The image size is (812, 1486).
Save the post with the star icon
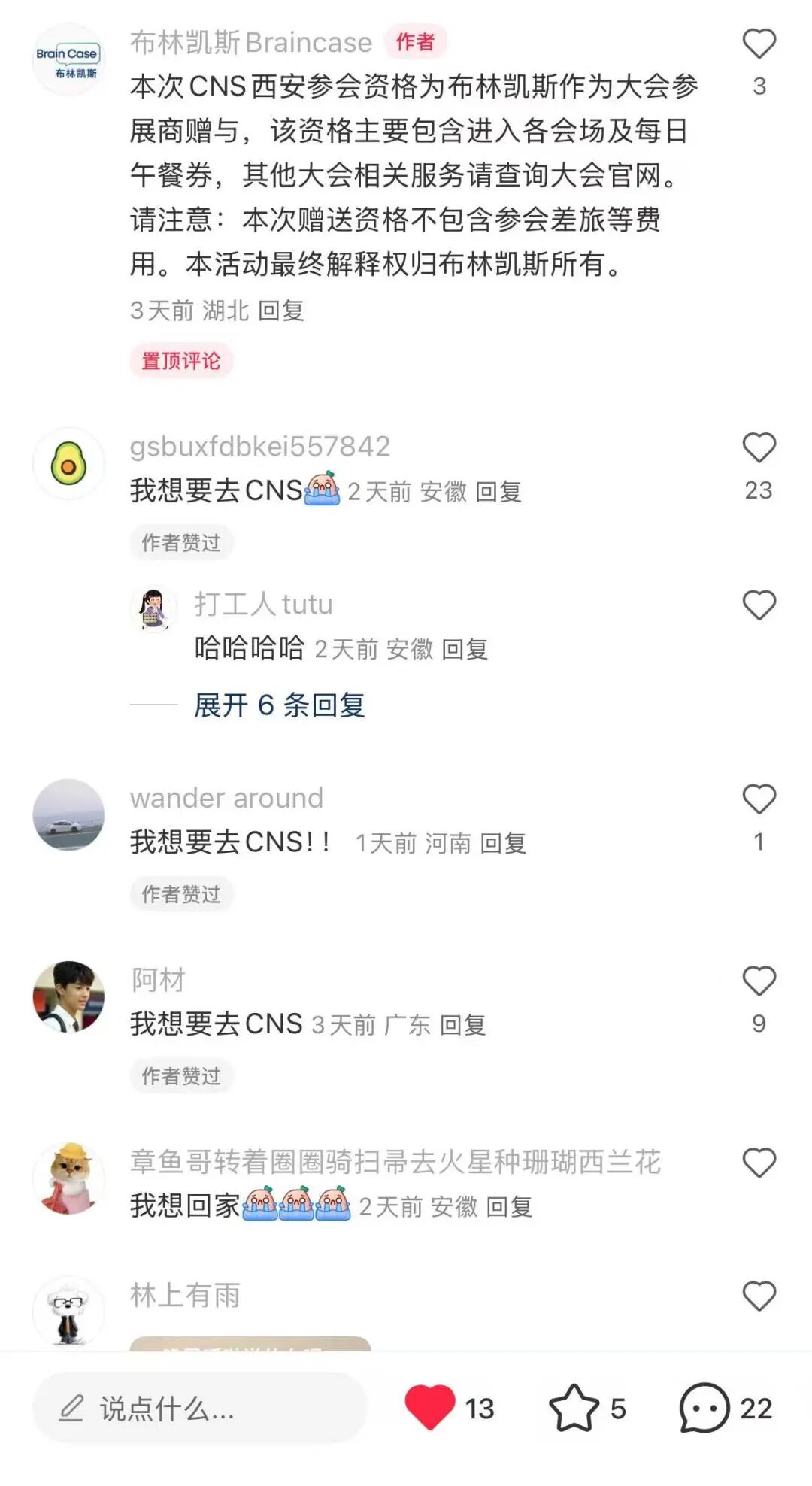tap(574, 1407)
